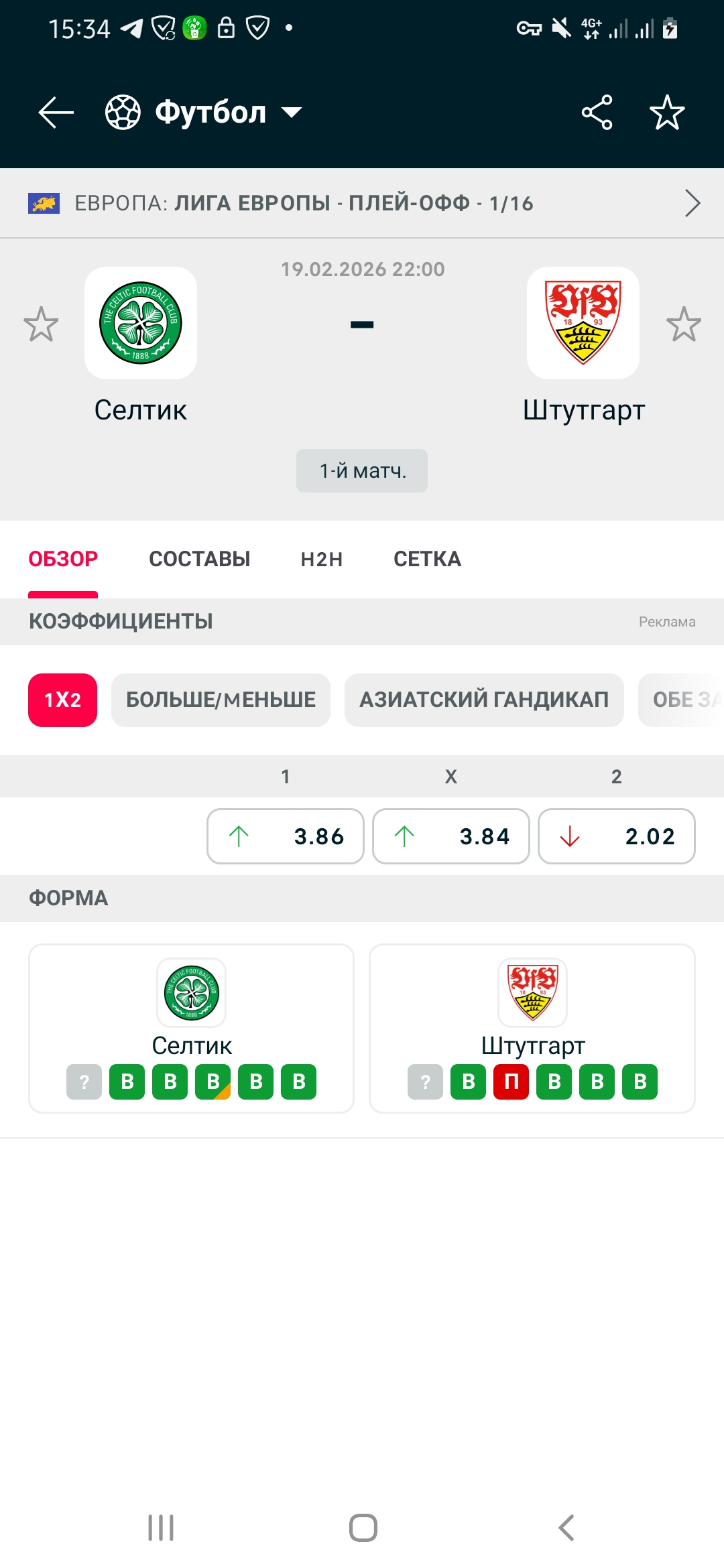The height and width of the screenshot is (1568, 724).
Task: Open Штутгарт team page from logo
Action: click(583, 323)
